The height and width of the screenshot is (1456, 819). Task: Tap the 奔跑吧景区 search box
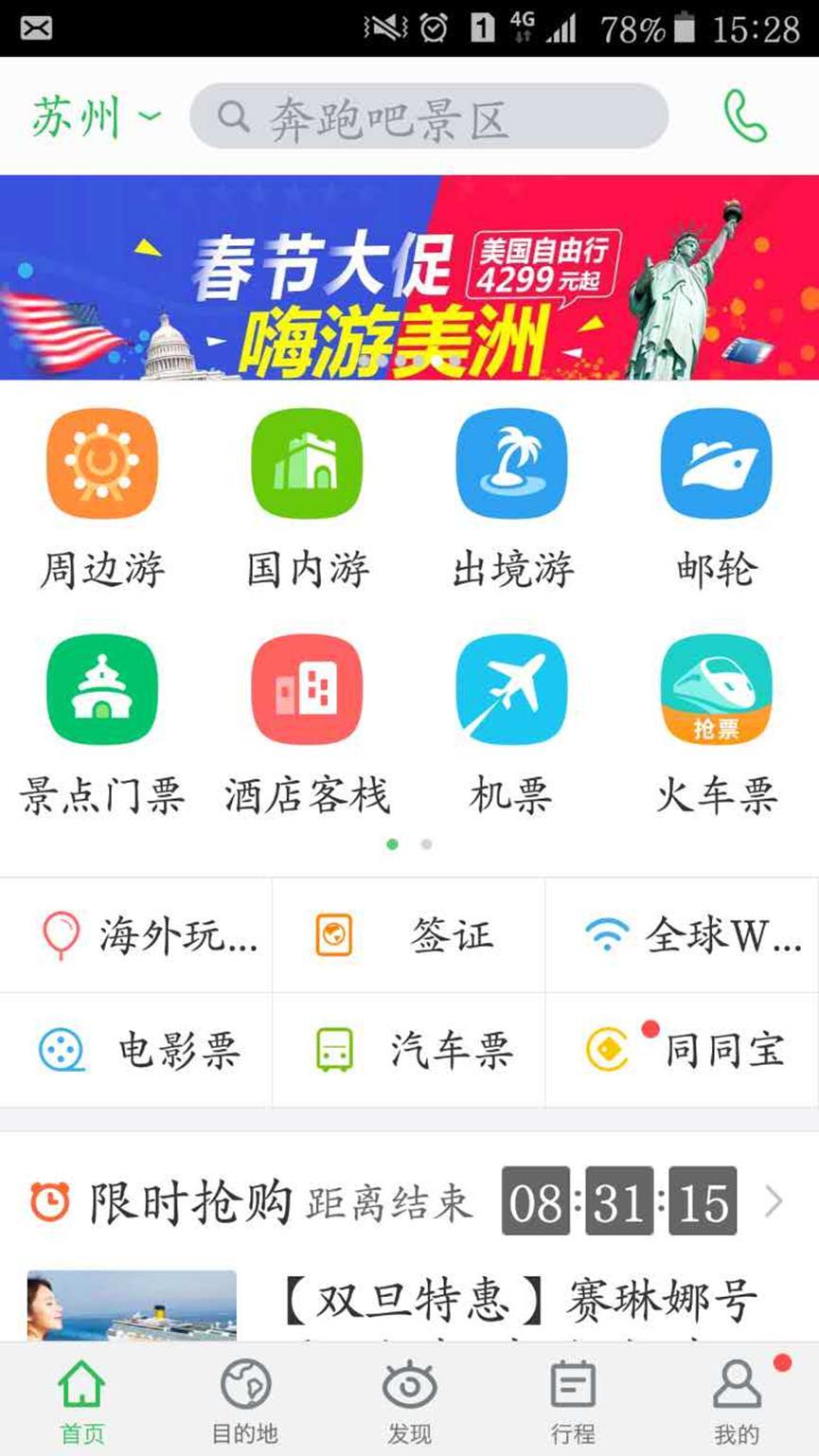pos(429,116)
